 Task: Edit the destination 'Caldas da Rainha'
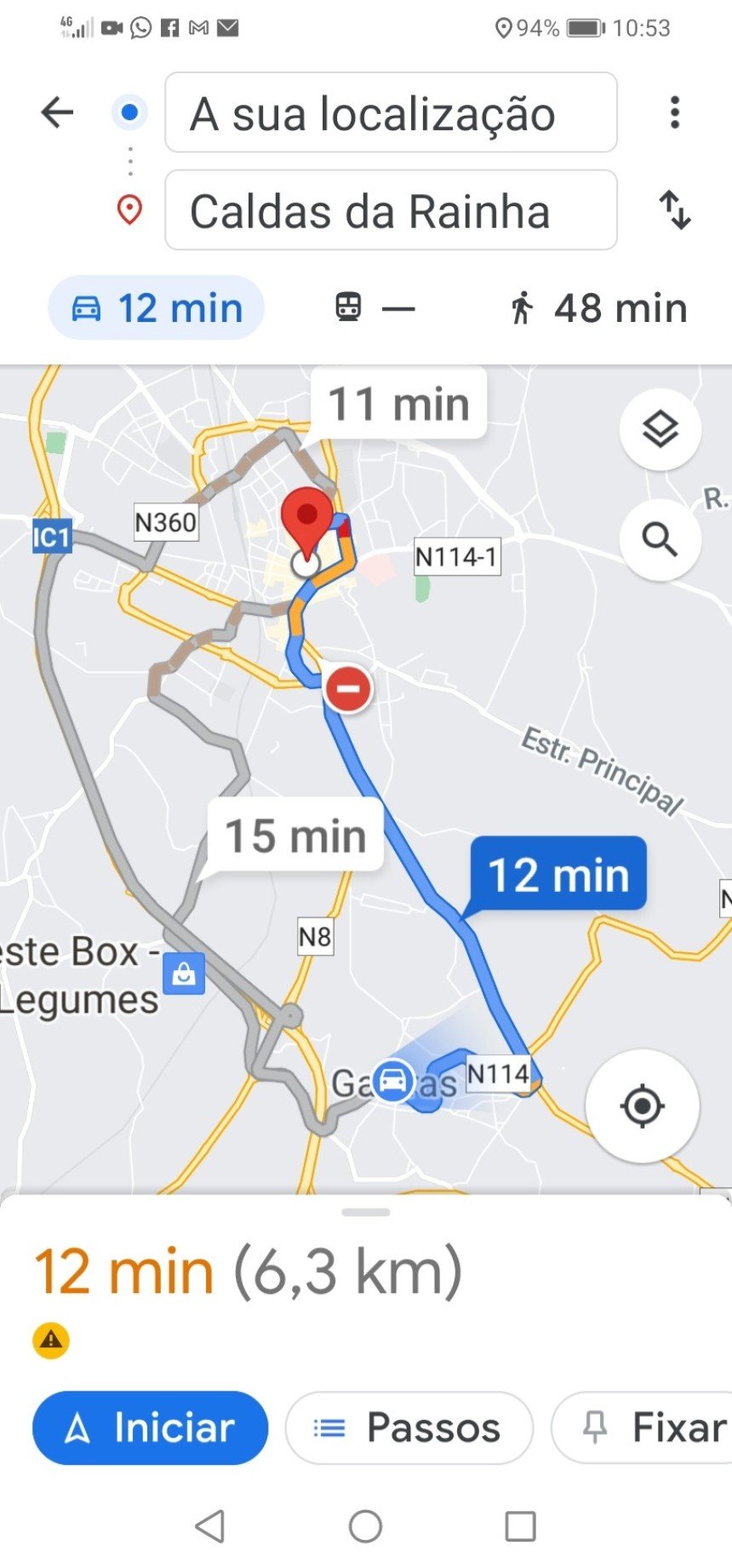391,210
